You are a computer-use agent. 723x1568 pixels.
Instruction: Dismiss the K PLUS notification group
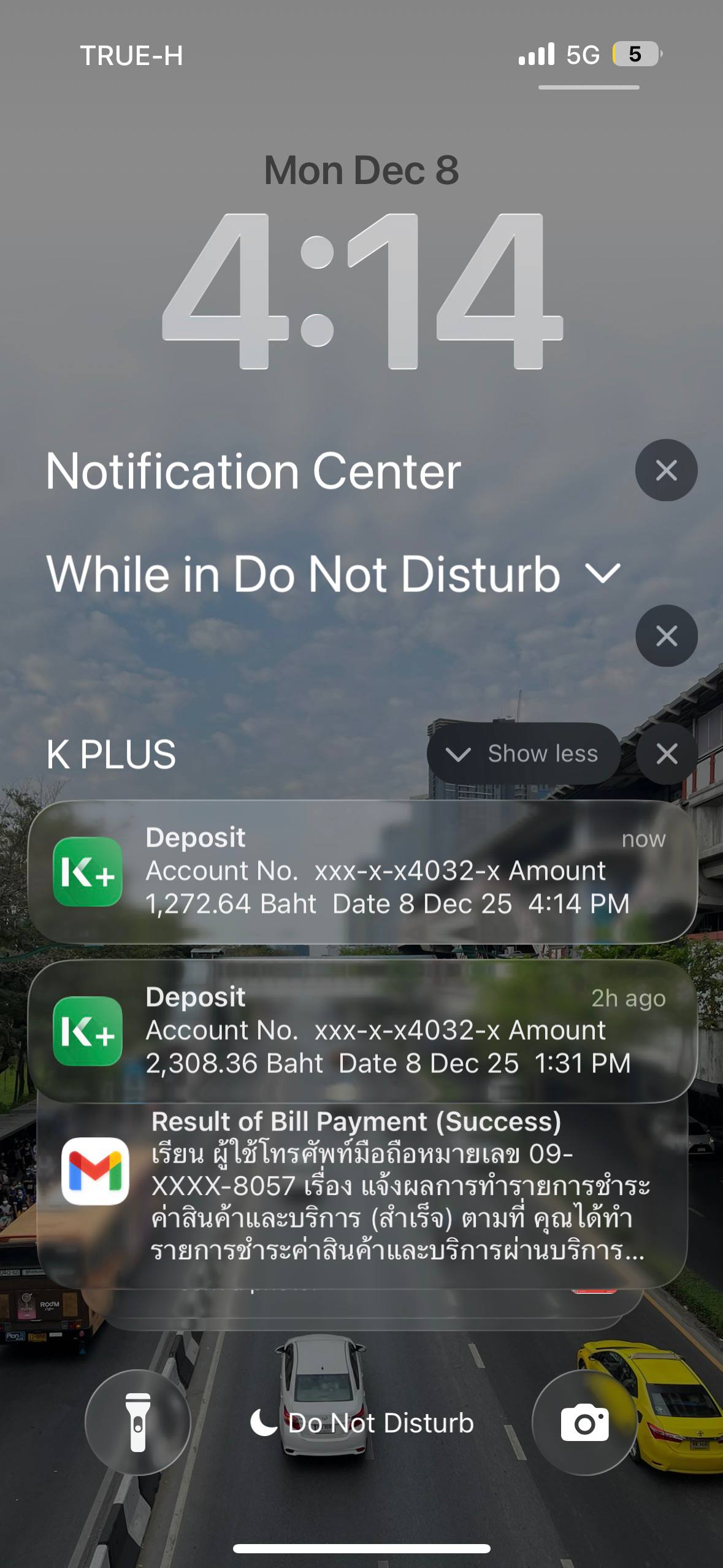click(667, 753)
